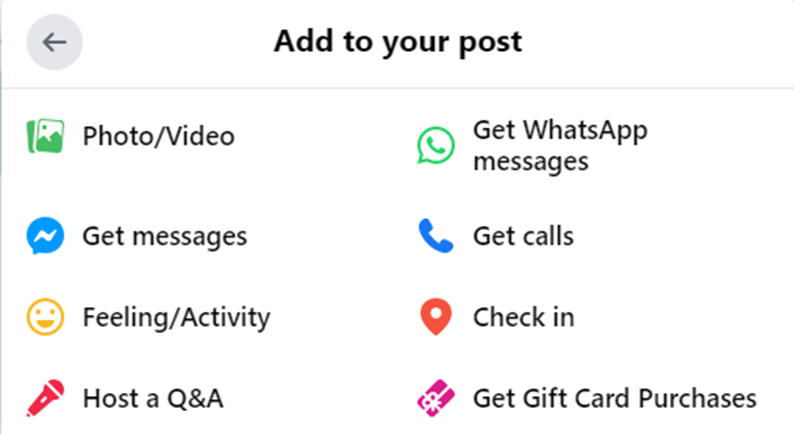Tap Check in to add location

pyautogui.click(x=522, y=318)
